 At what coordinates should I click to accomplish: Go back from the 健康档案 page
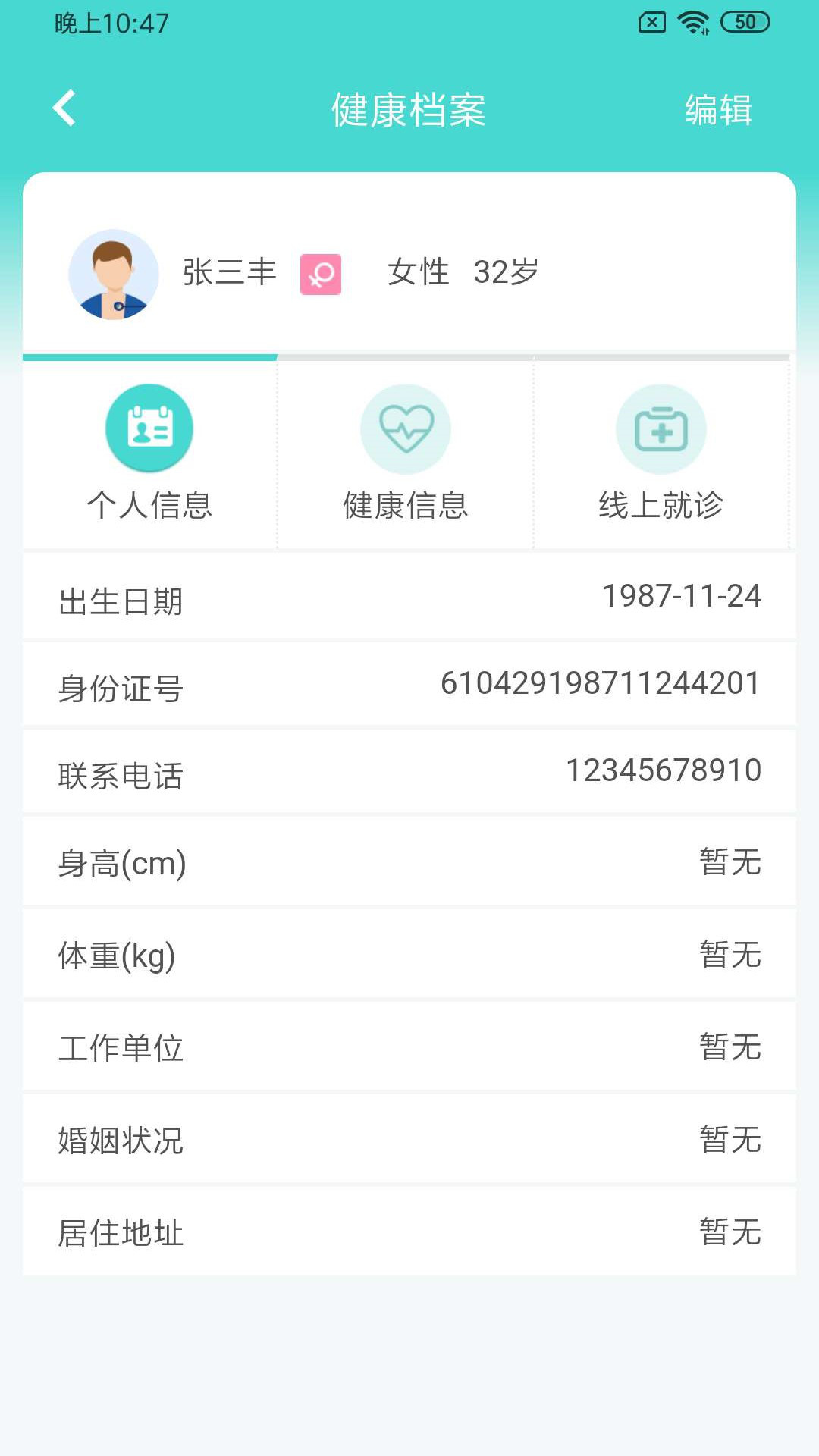64,108
